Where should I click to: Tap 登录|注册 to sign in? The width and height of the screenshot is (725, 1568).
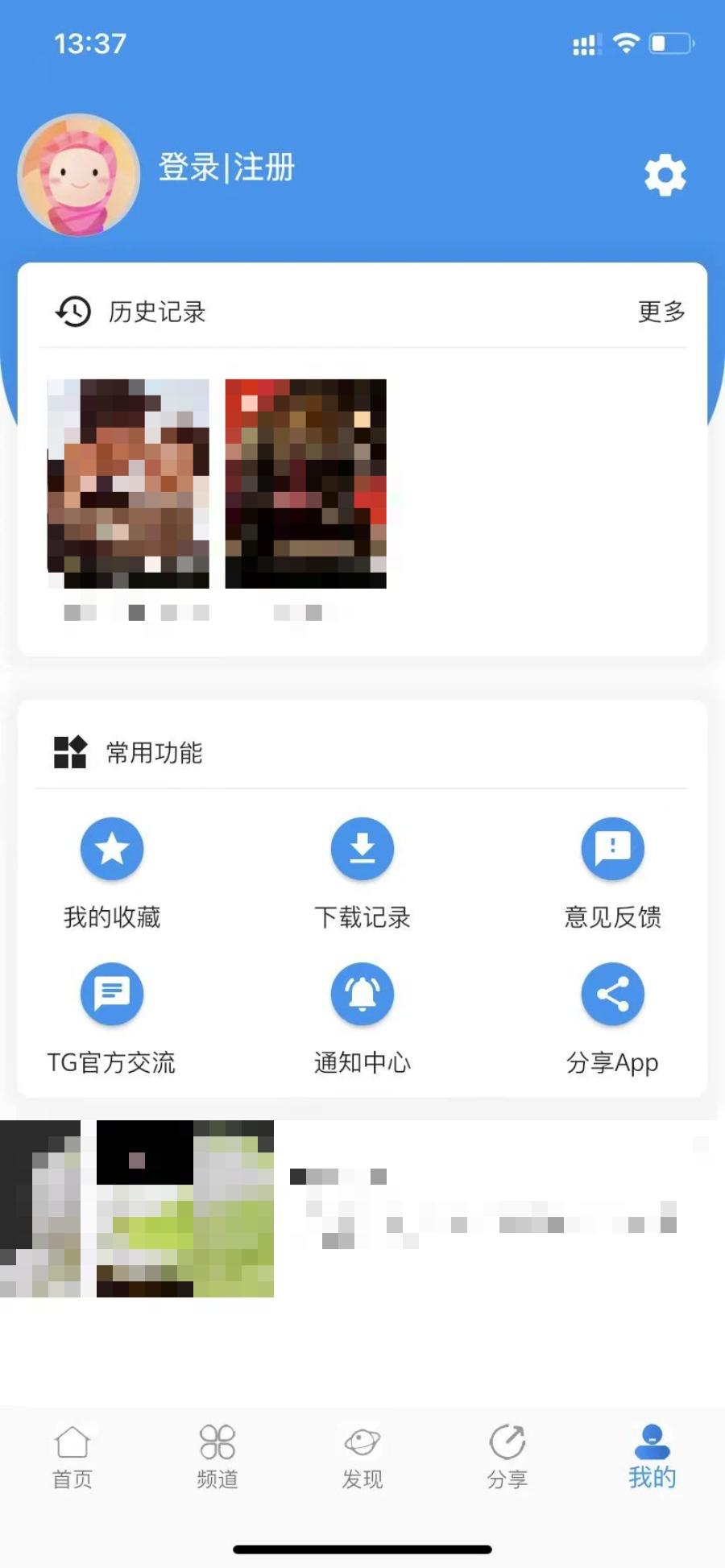226,168
